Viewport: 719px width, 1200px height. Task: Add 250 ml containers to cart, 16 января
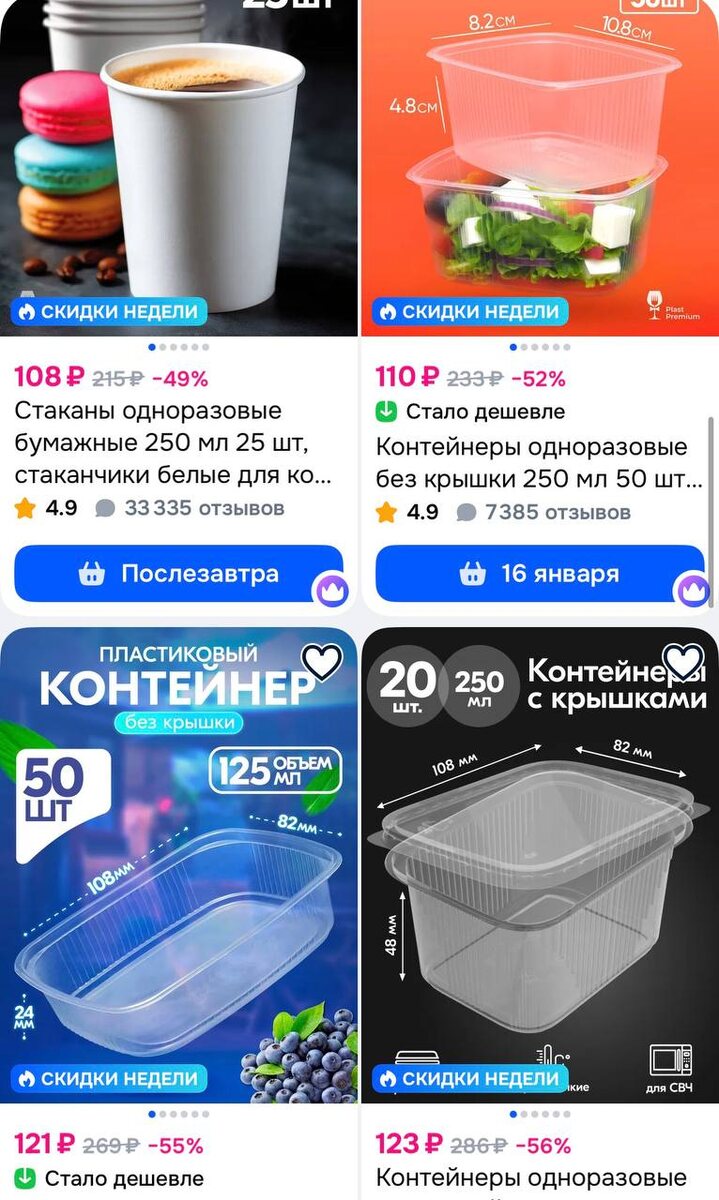539,574
